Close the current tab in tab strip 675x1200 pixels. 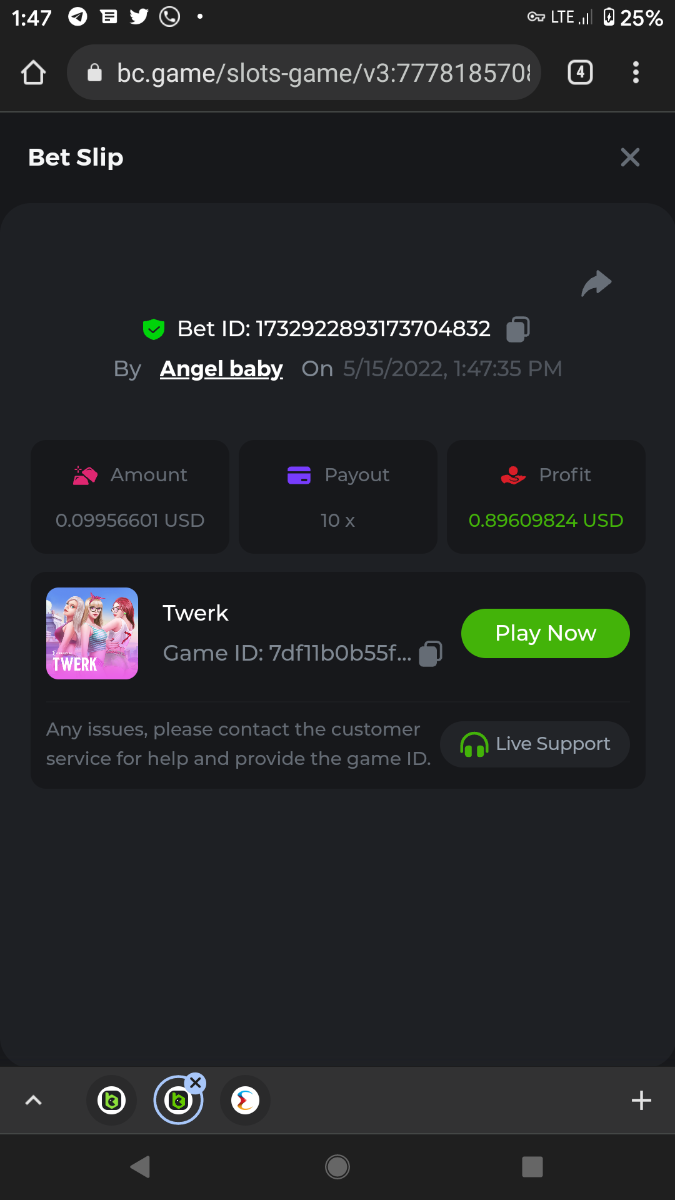[x=195, y=1083]
